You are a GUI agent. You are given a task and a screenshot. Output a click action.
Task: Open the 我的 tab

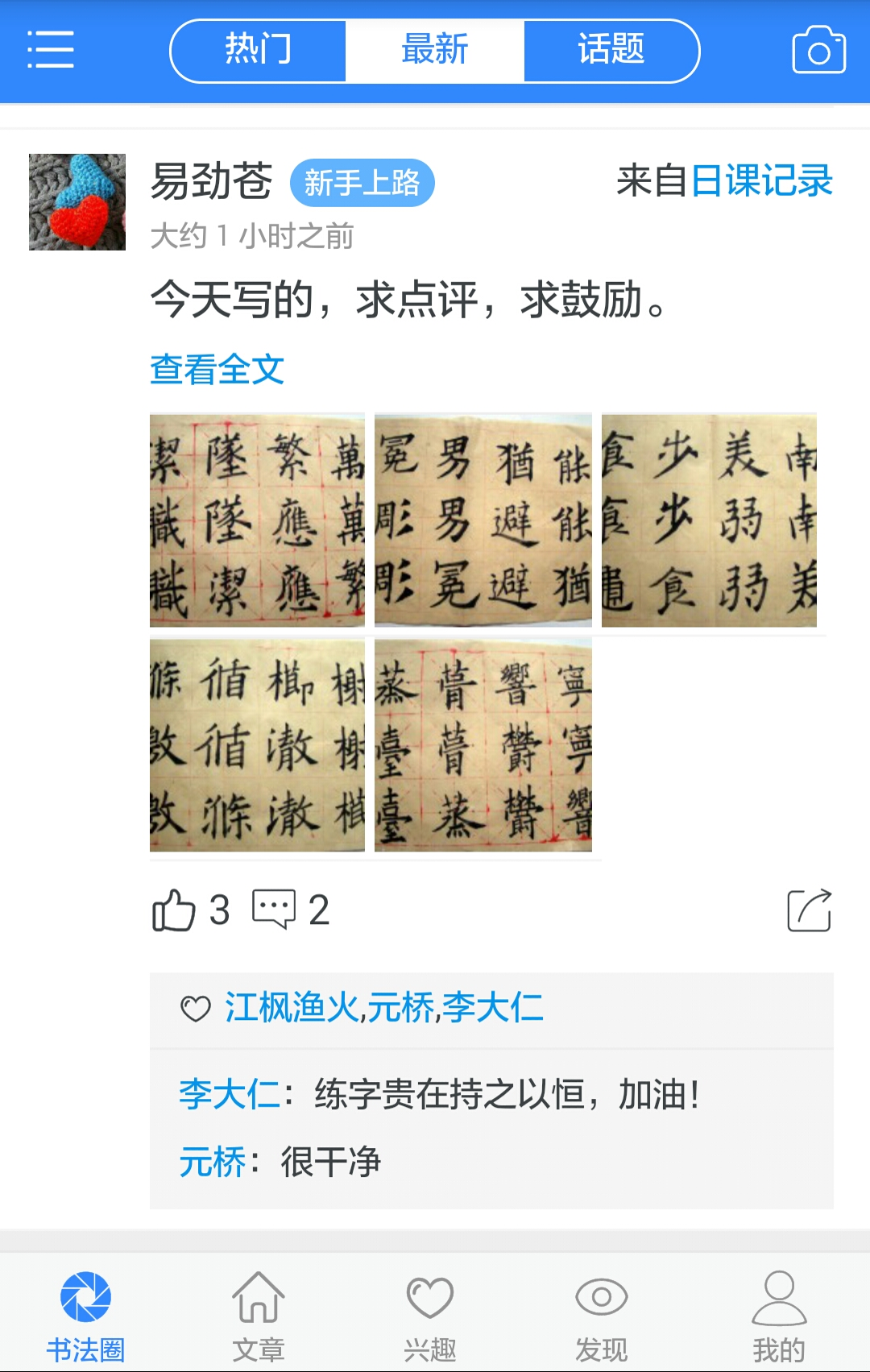tap(778, 1313)
